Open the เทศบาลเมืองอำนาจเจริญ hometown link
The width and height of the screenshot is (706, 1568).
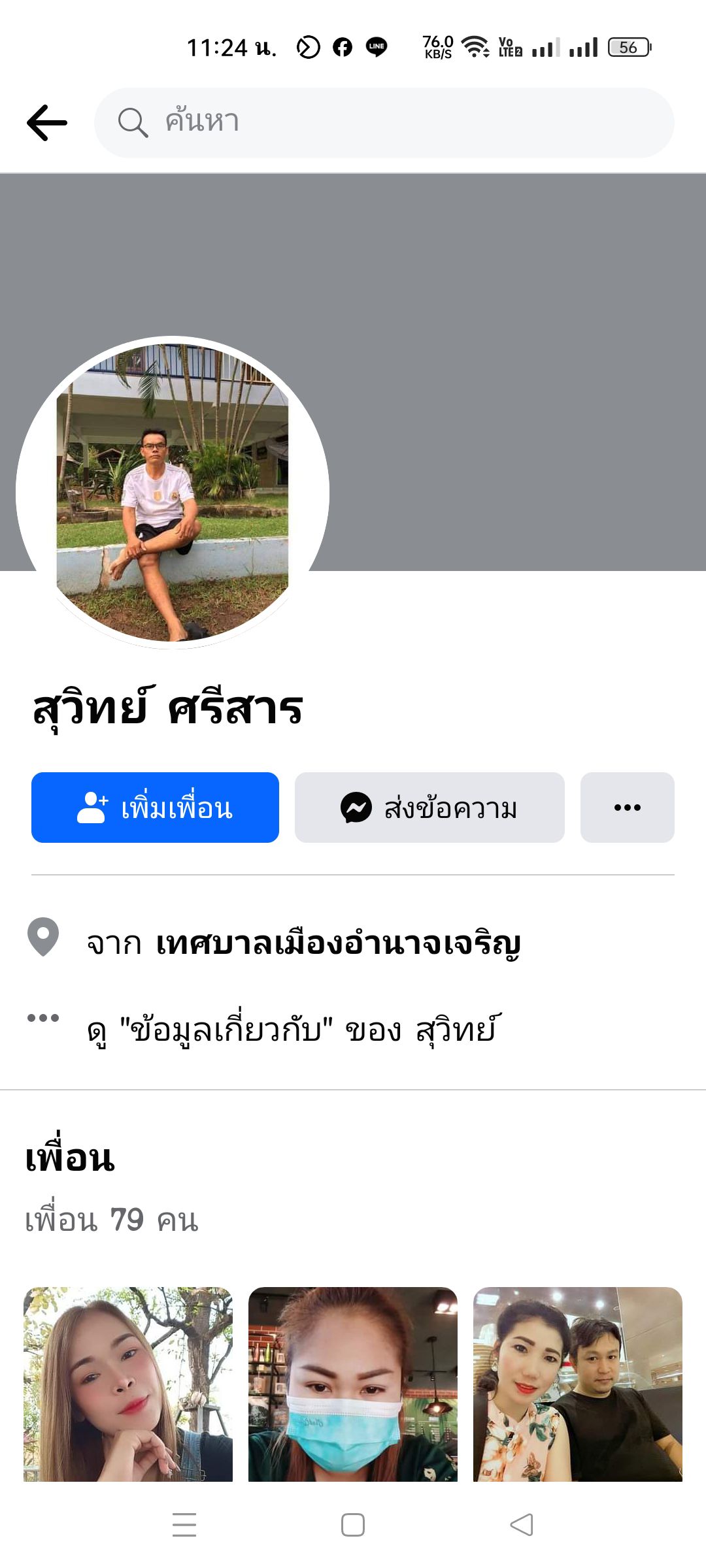pyautogui.click(x=337, y=943)
